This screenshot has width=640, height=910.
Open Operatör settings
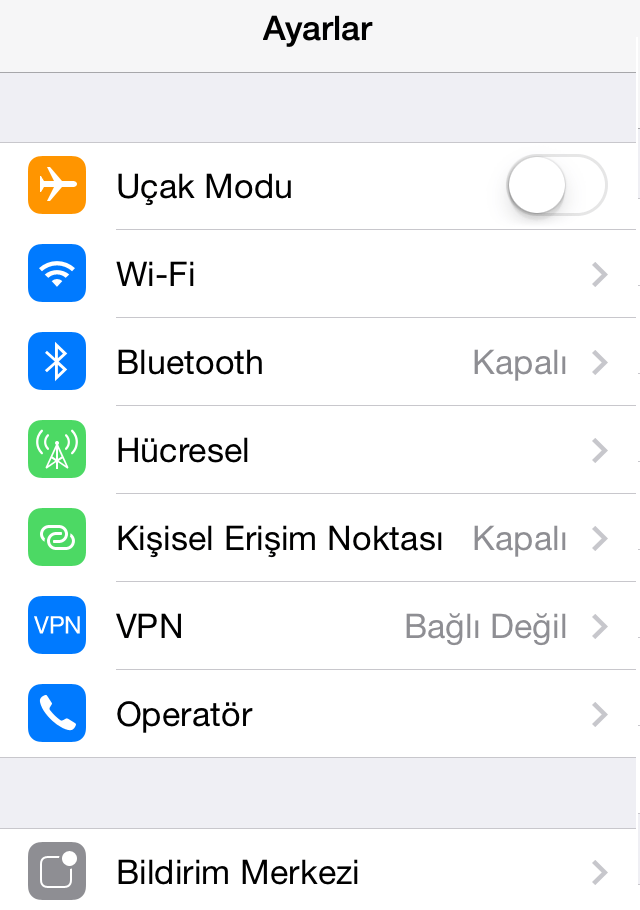click(x=320, y=714)
